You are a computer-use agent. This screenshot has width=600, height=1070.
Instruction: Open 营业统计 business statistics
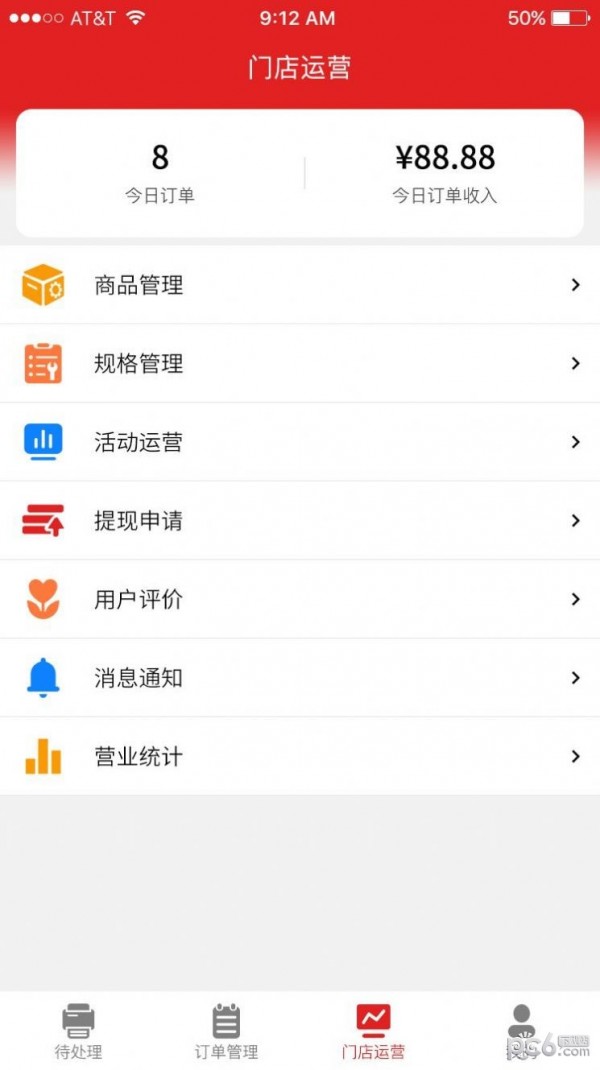300,755
